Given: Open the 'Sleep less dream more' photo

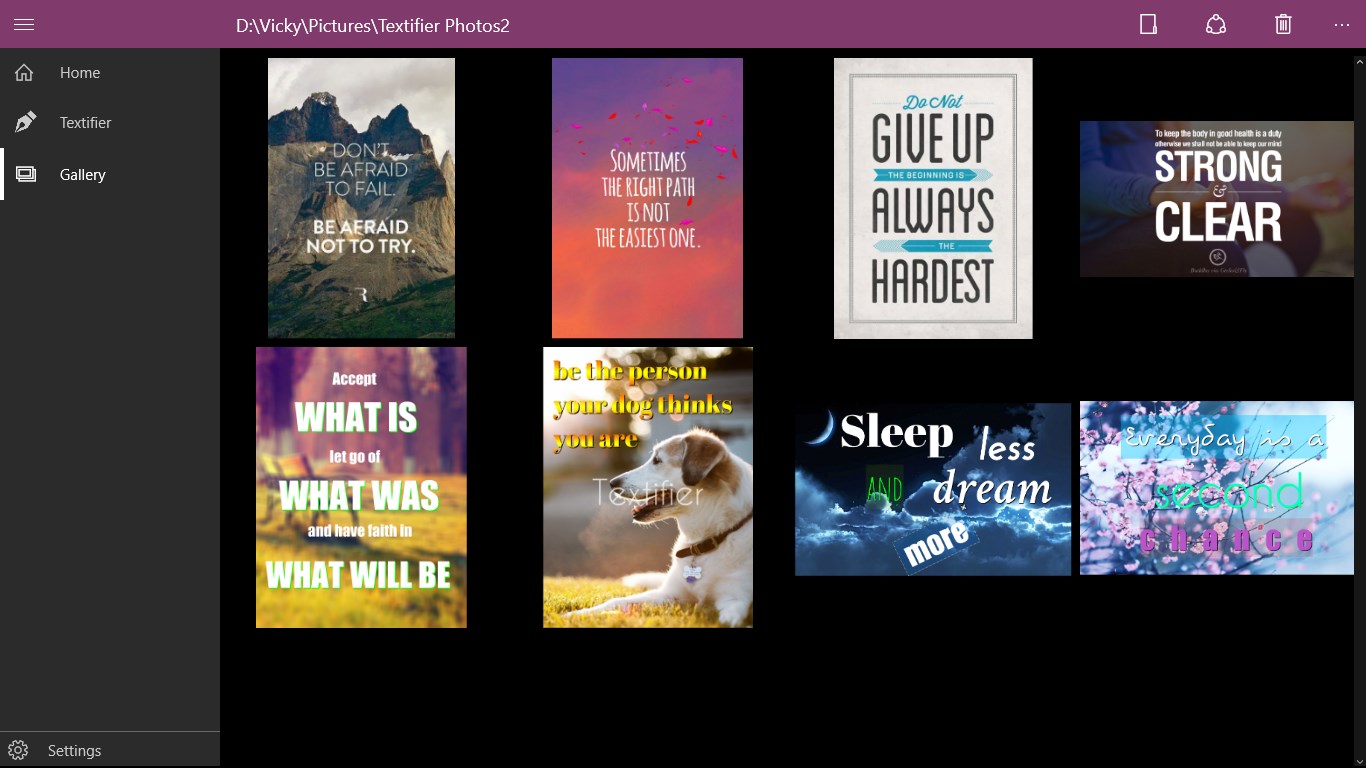Looking at the screenshot, I should [932, 489].
